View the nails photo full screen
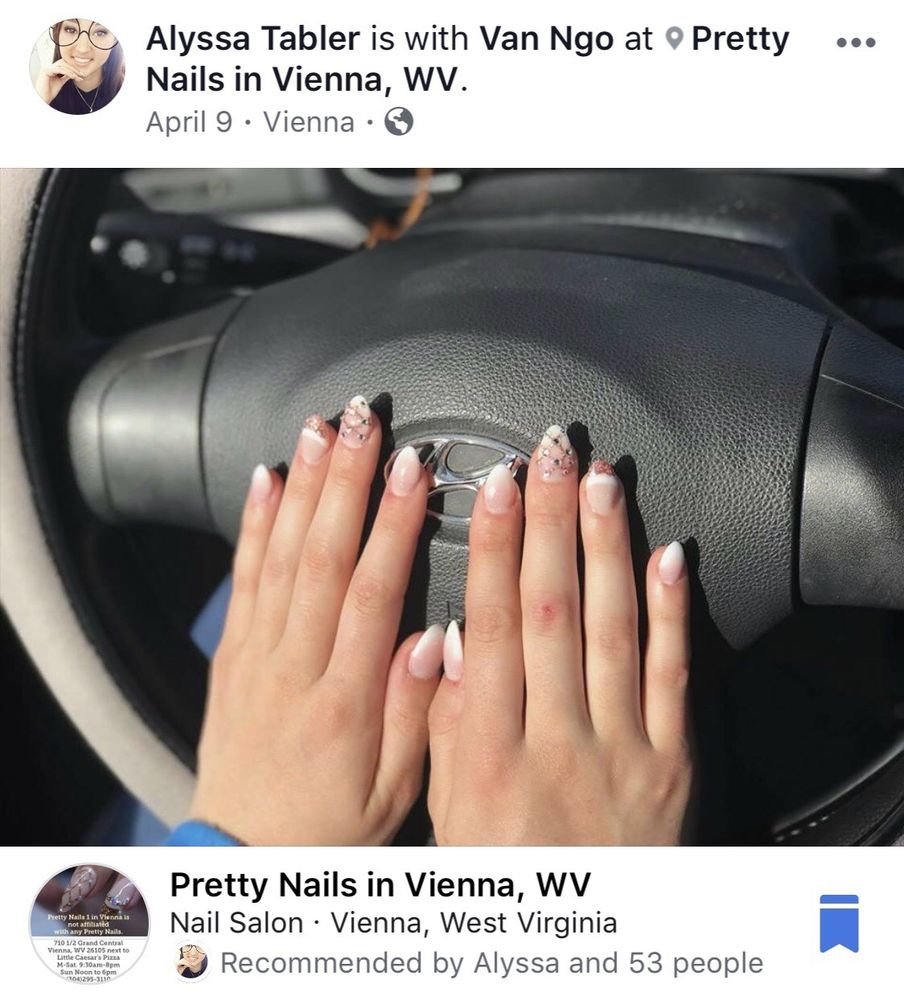 (452, 506)
